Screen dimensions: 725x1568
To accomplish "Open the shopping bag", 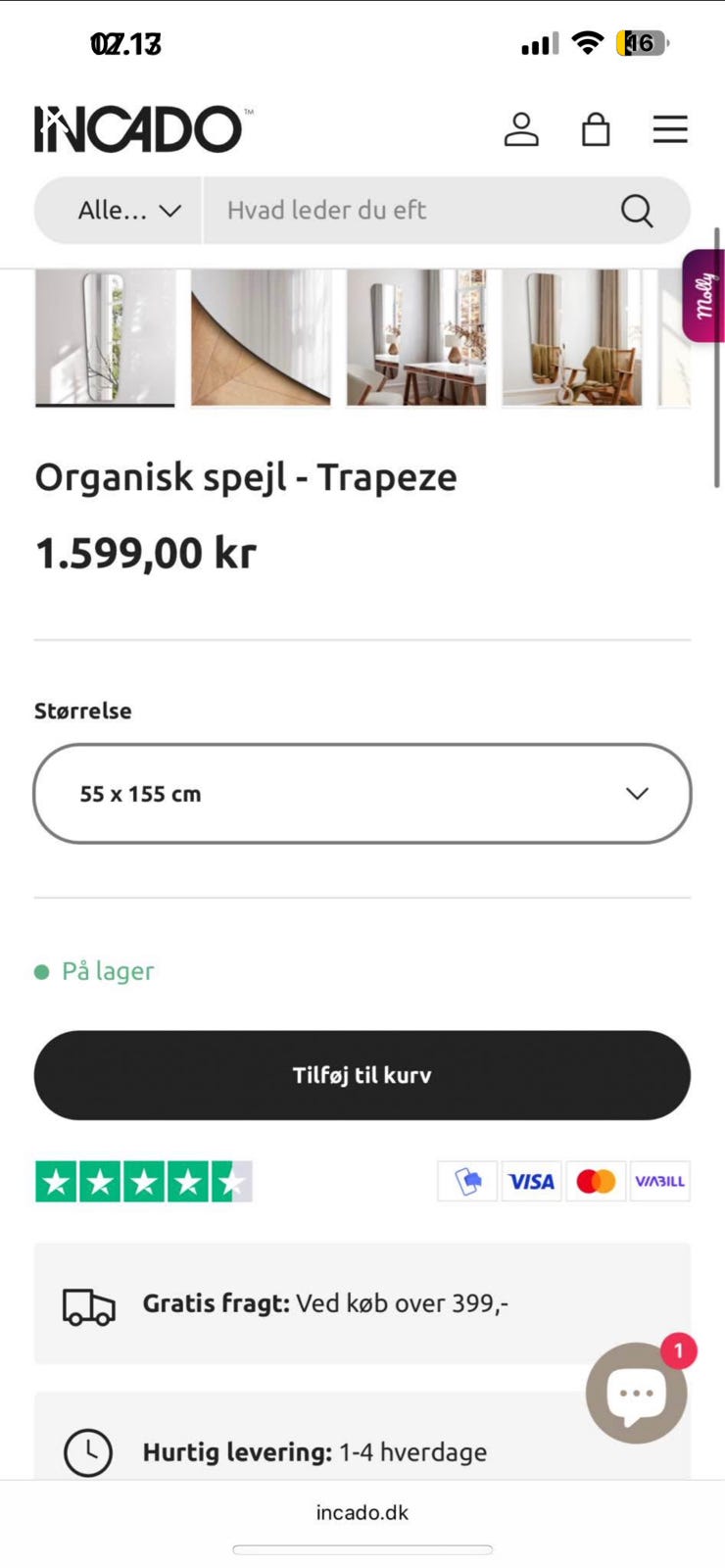I will pyautogui.click(x=596, y=129).
